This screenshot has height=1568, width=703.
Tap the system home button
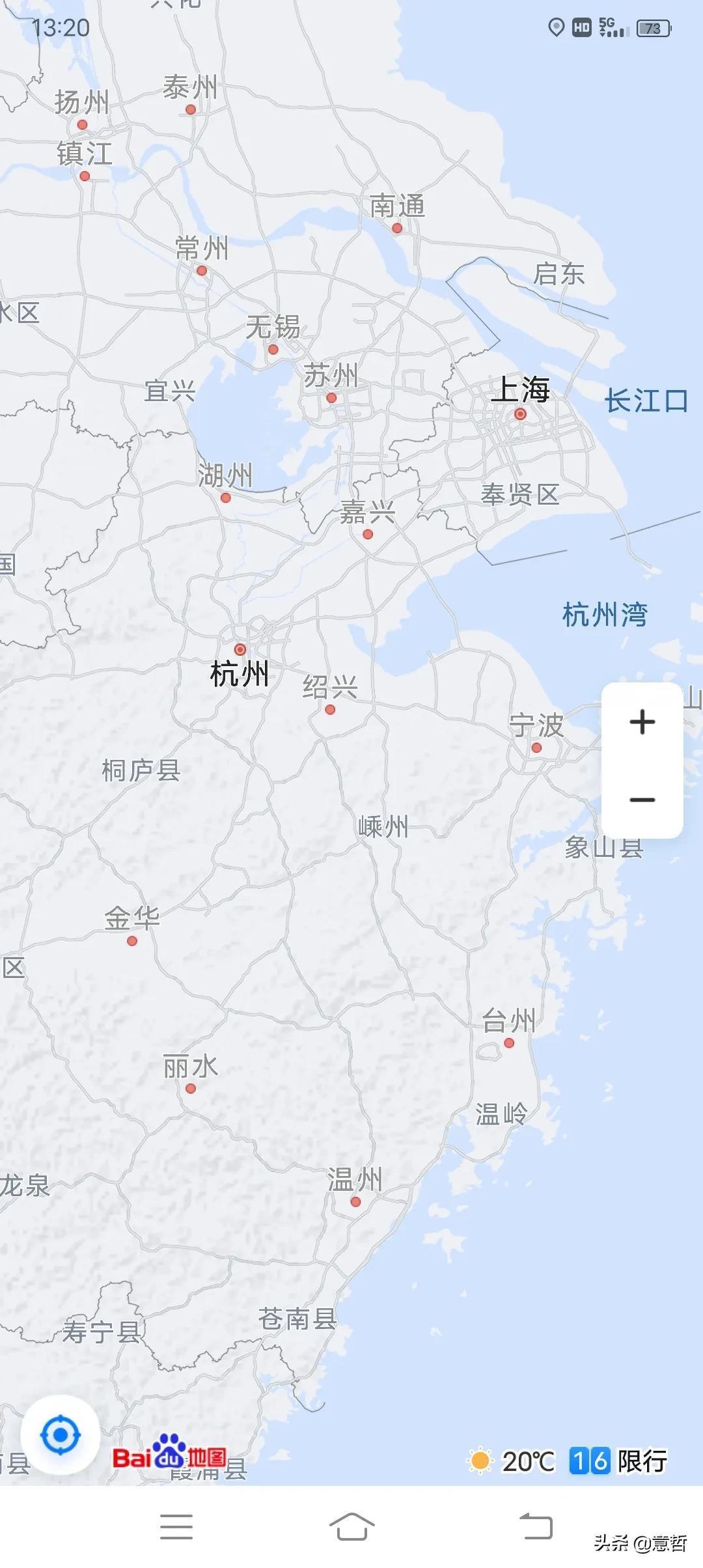point(351,1527)
